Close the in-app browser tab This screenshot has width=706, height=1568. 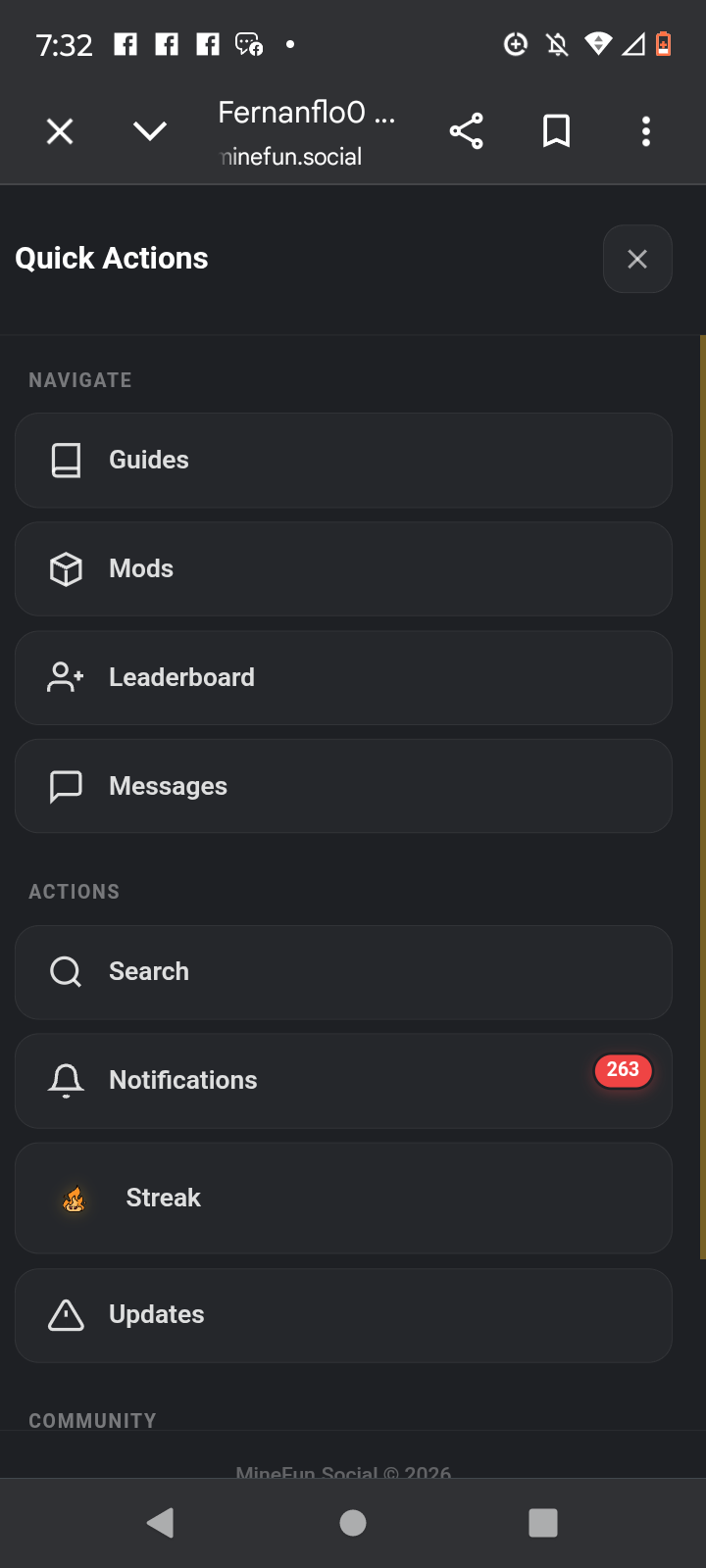pyautogui.click(x=60, y=131)
